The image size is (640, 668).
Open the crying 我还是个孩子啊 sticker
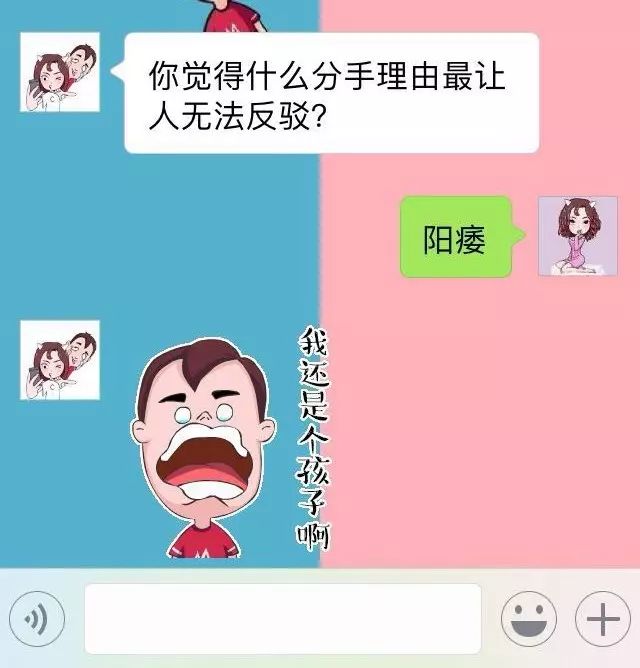232,440
